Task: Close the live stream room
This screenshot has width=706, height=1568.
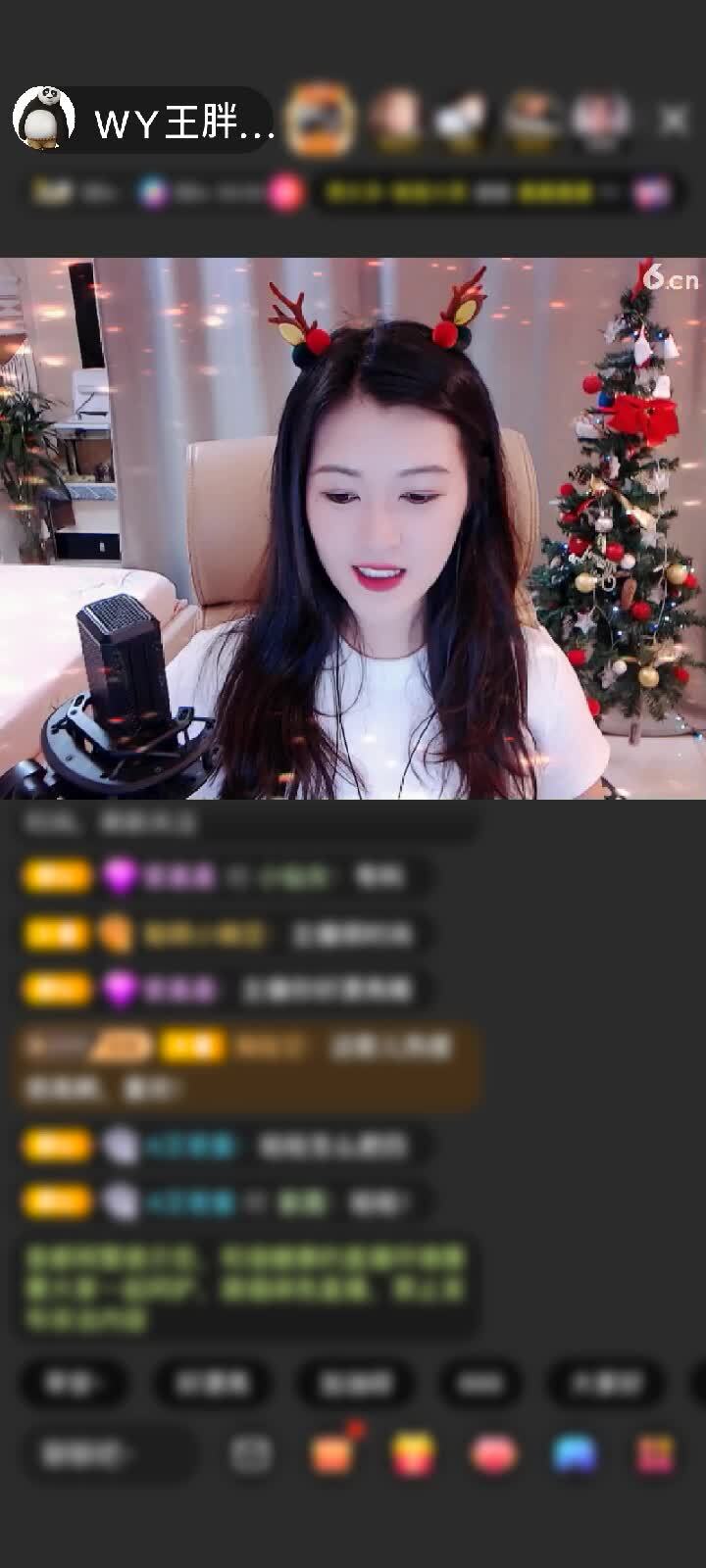Action: [674, 121]
